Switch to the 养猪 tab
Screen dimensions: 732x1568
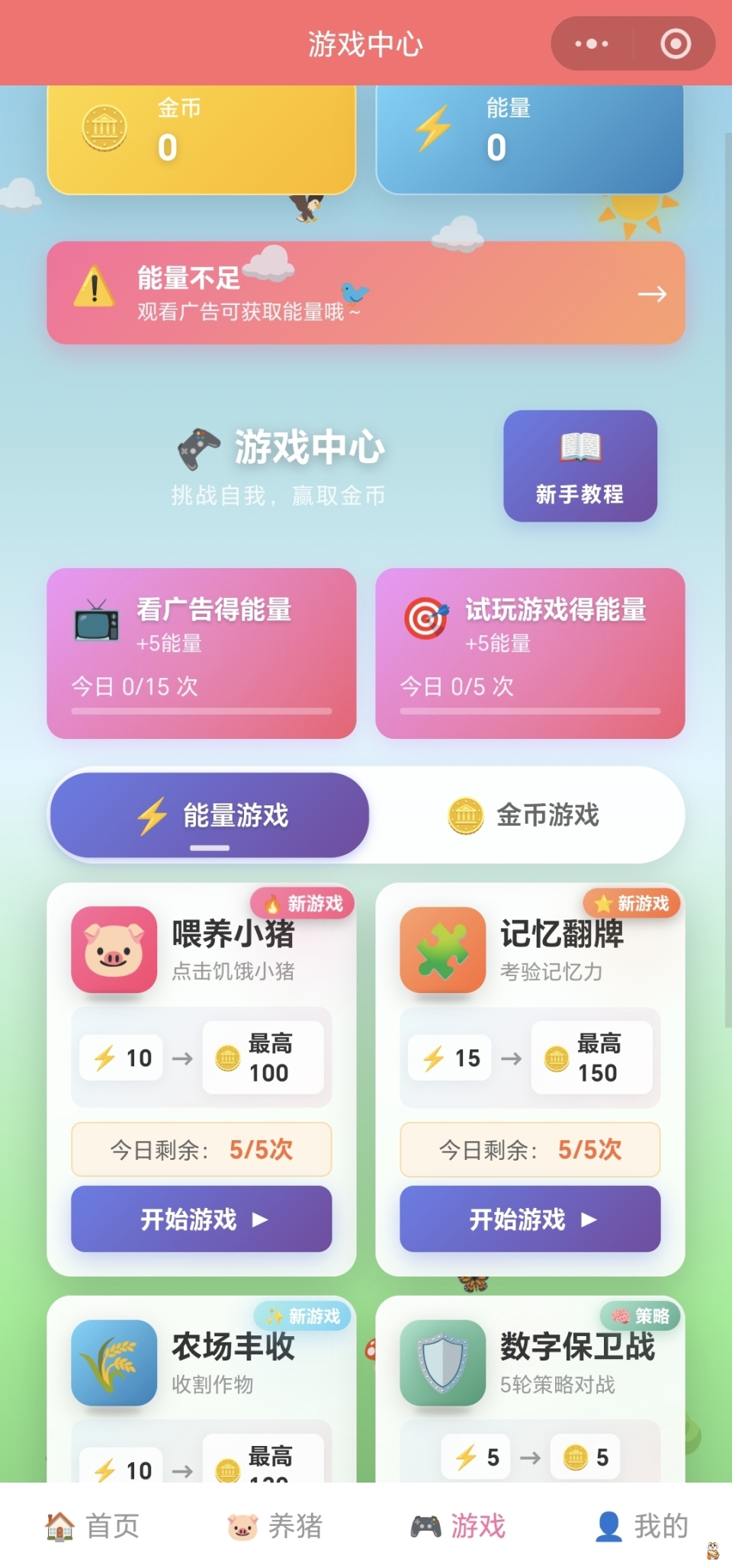(275, 1526)
